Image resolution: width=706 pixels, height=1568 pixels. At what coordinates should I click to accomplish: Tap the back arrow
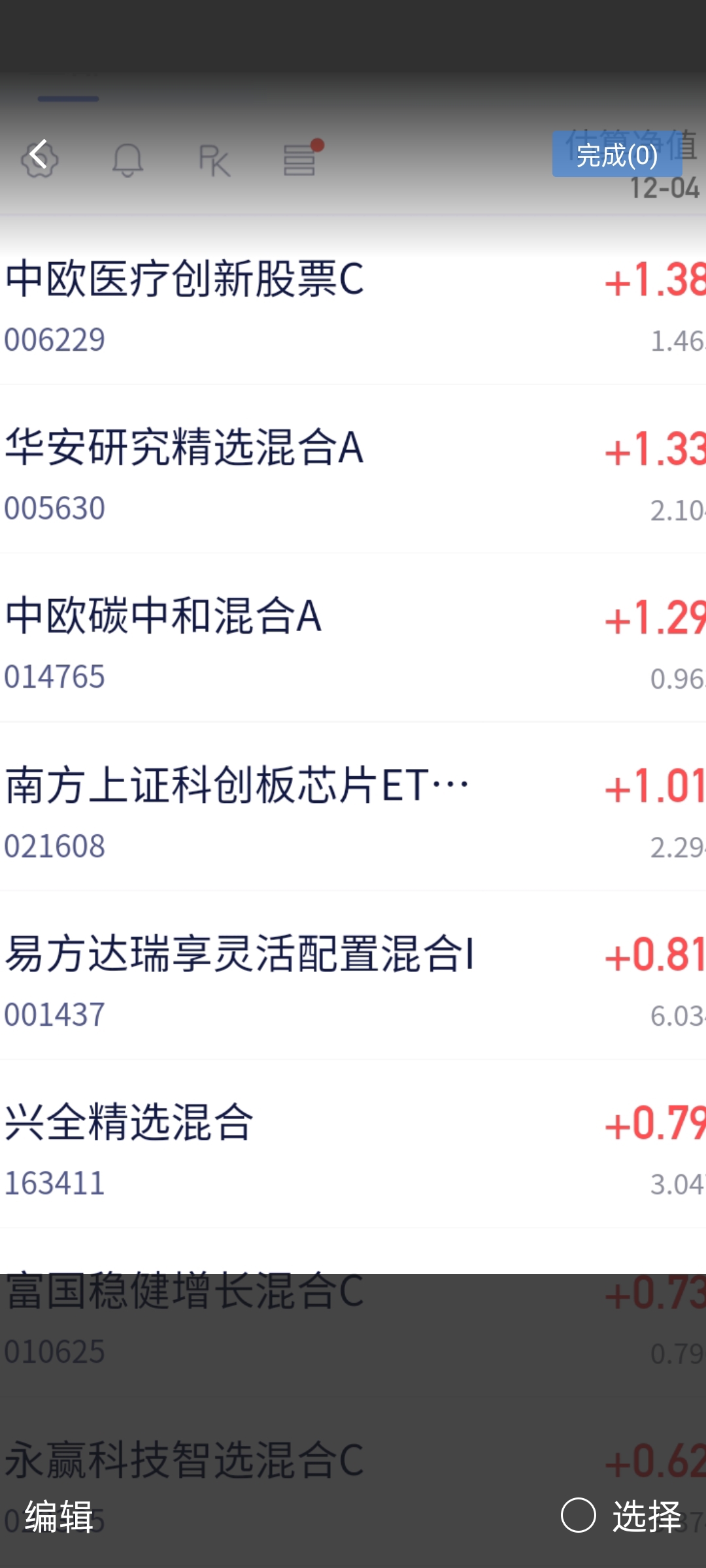[39, 155]
